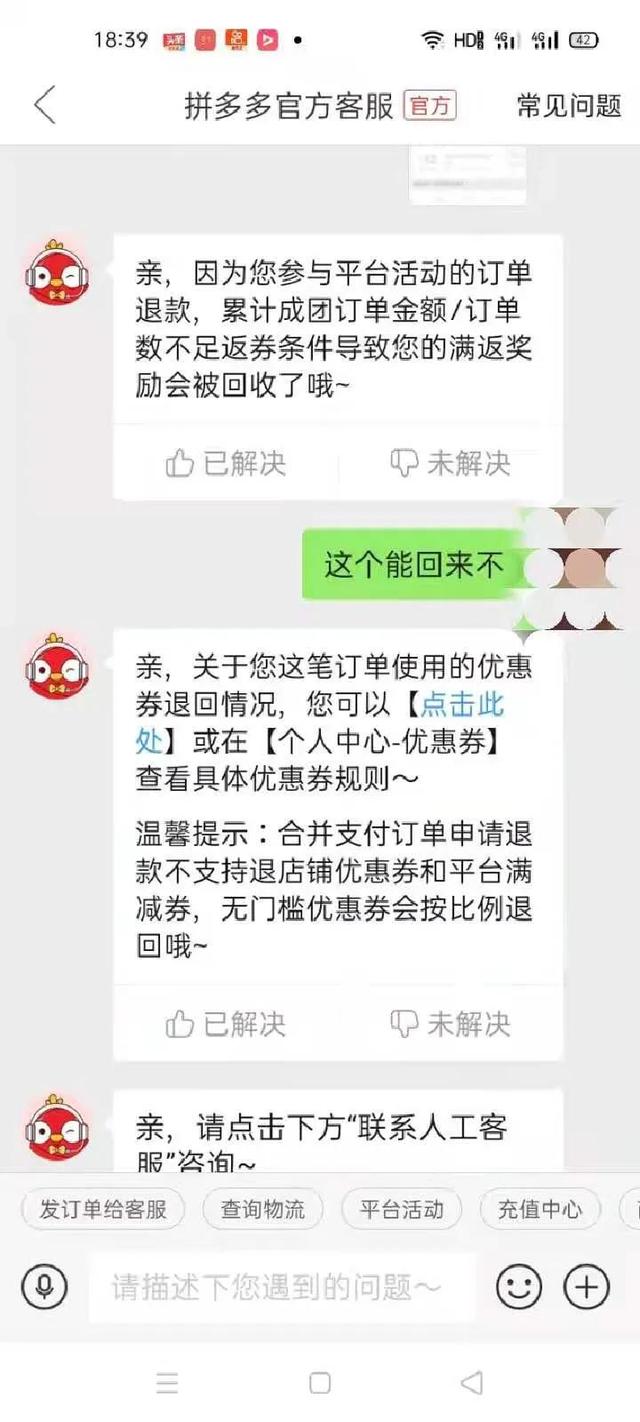
Task: Mark the 优惠券退回 reply as 未解决
Action: coord(450,1024)
